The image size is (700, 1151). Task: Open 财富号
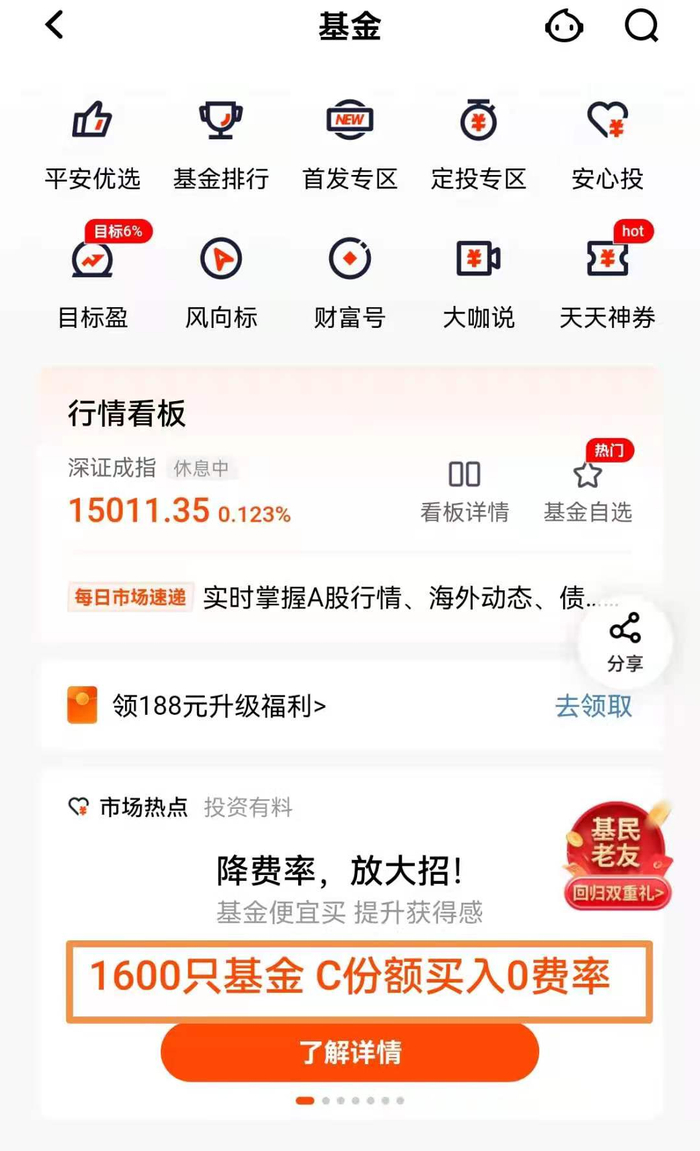[350, 283]
